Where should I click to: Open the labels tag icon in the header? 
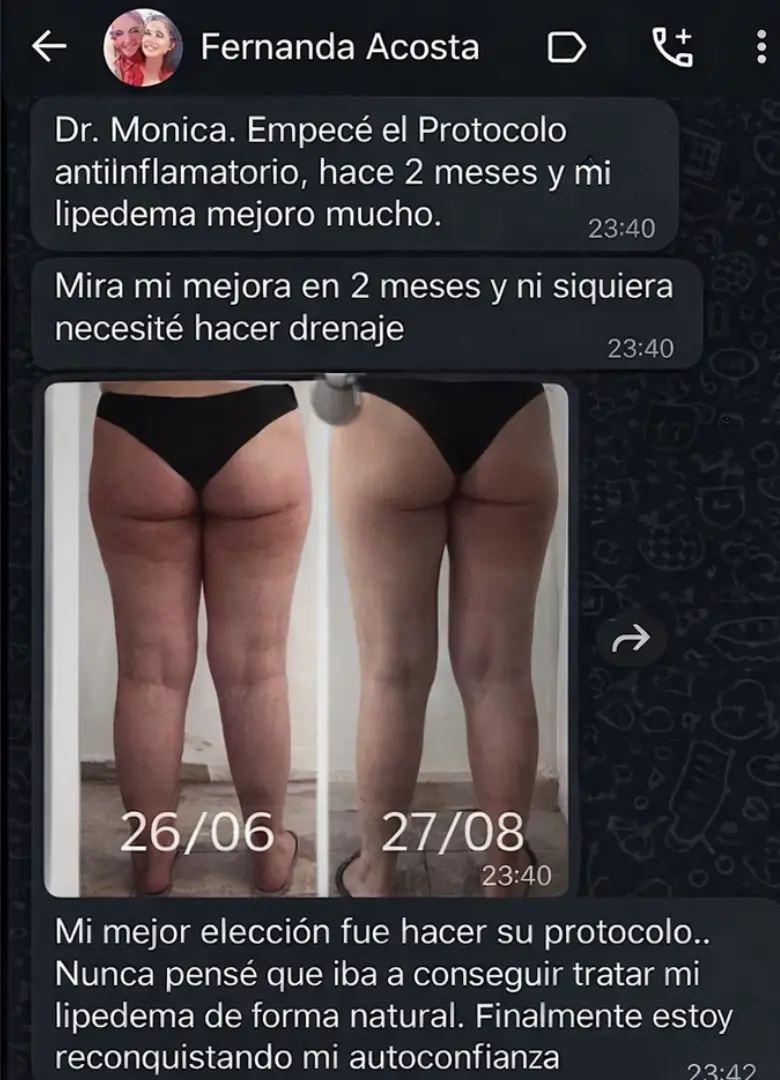568,46
